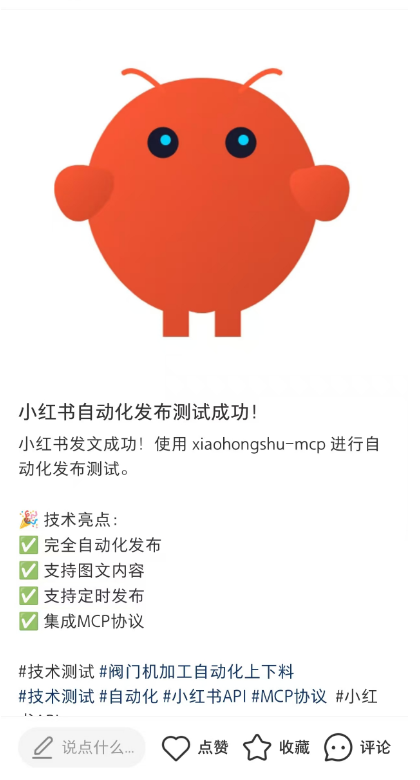Open the #小红书API hashtag link

[205, 696]
